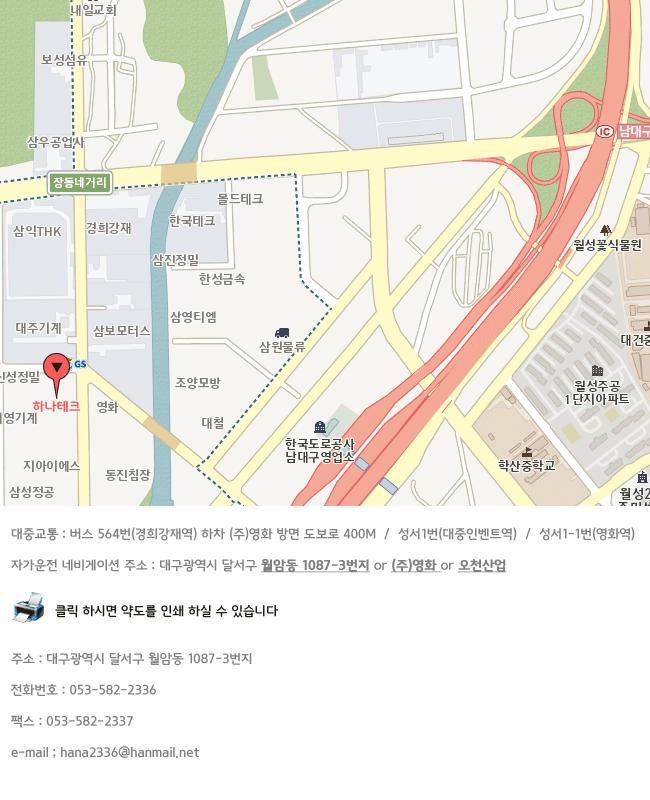Open the underlined (주)영화 link
The width and height of the screenshot is (650, 800).
[414, 565]
